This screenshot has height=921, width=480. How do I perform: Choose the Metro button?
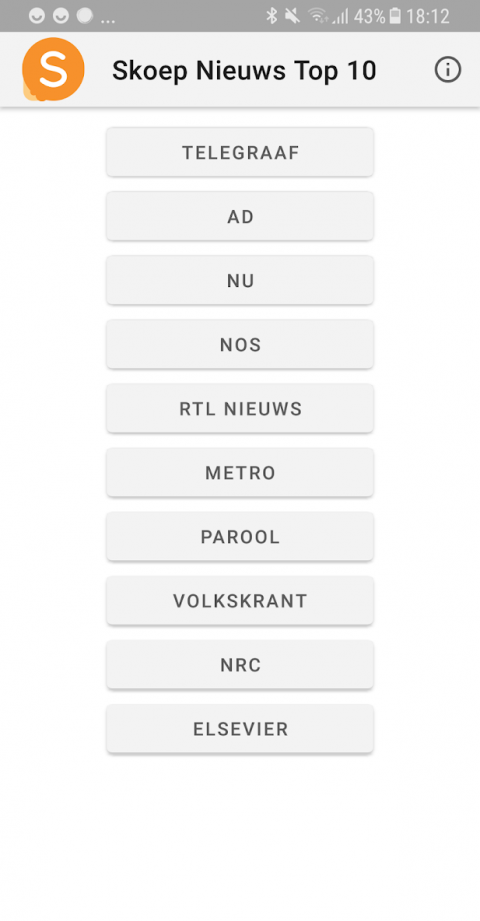(240, 472)
